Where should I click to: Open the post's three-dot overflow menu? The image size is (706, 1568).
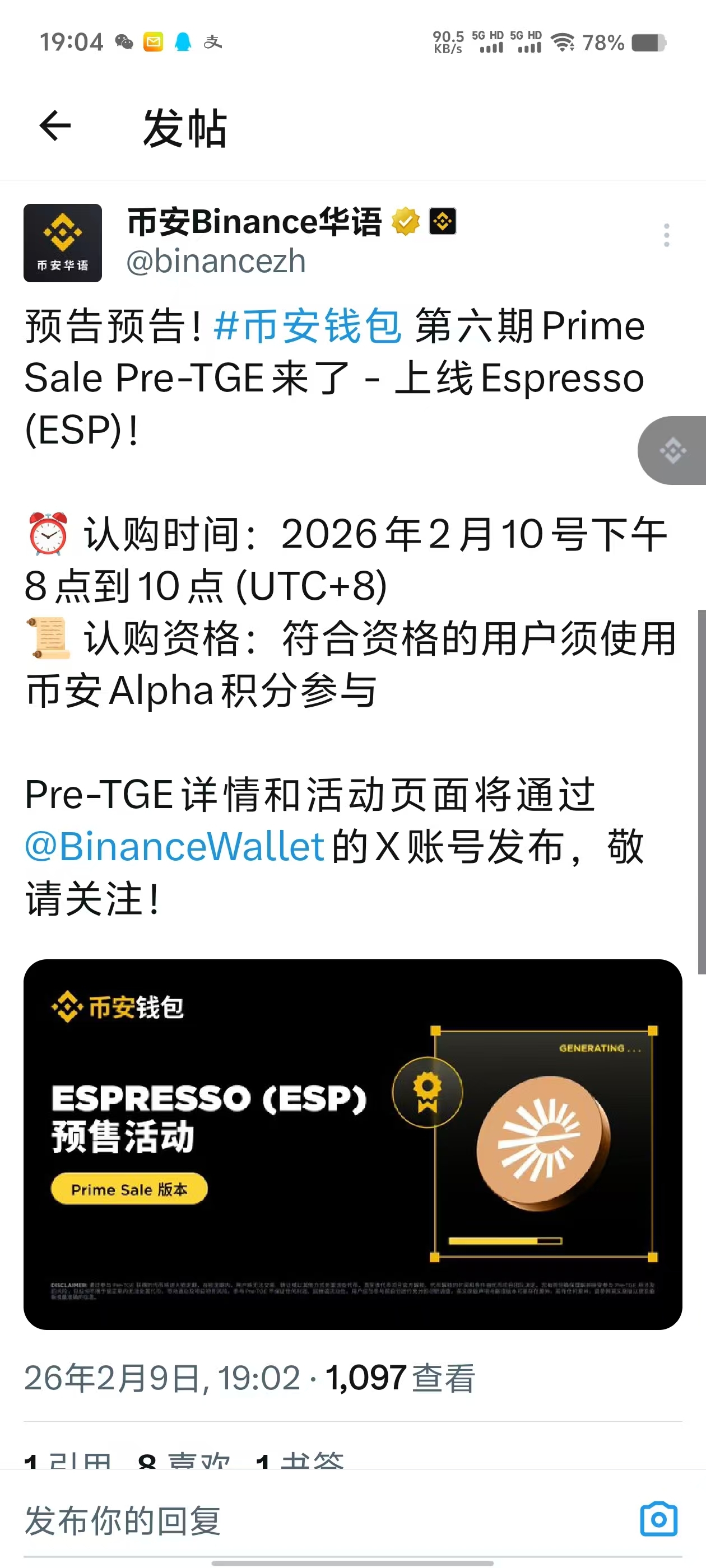(666, 235)
